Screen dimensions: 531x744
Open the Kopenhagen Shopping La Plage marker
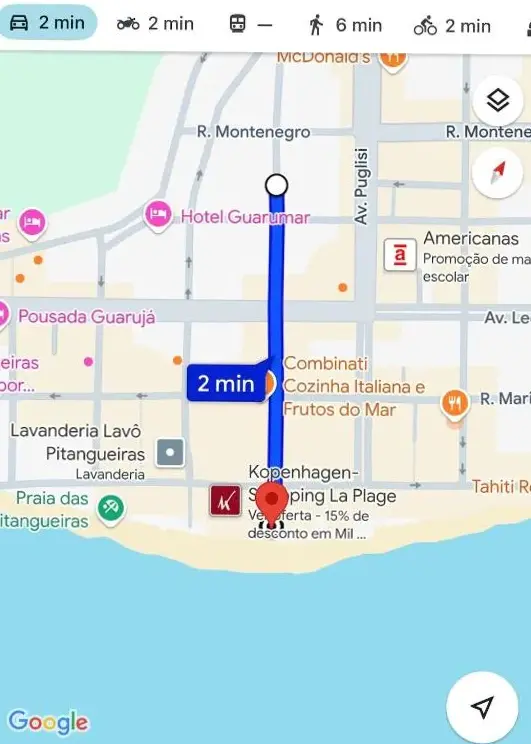[225, 500]
